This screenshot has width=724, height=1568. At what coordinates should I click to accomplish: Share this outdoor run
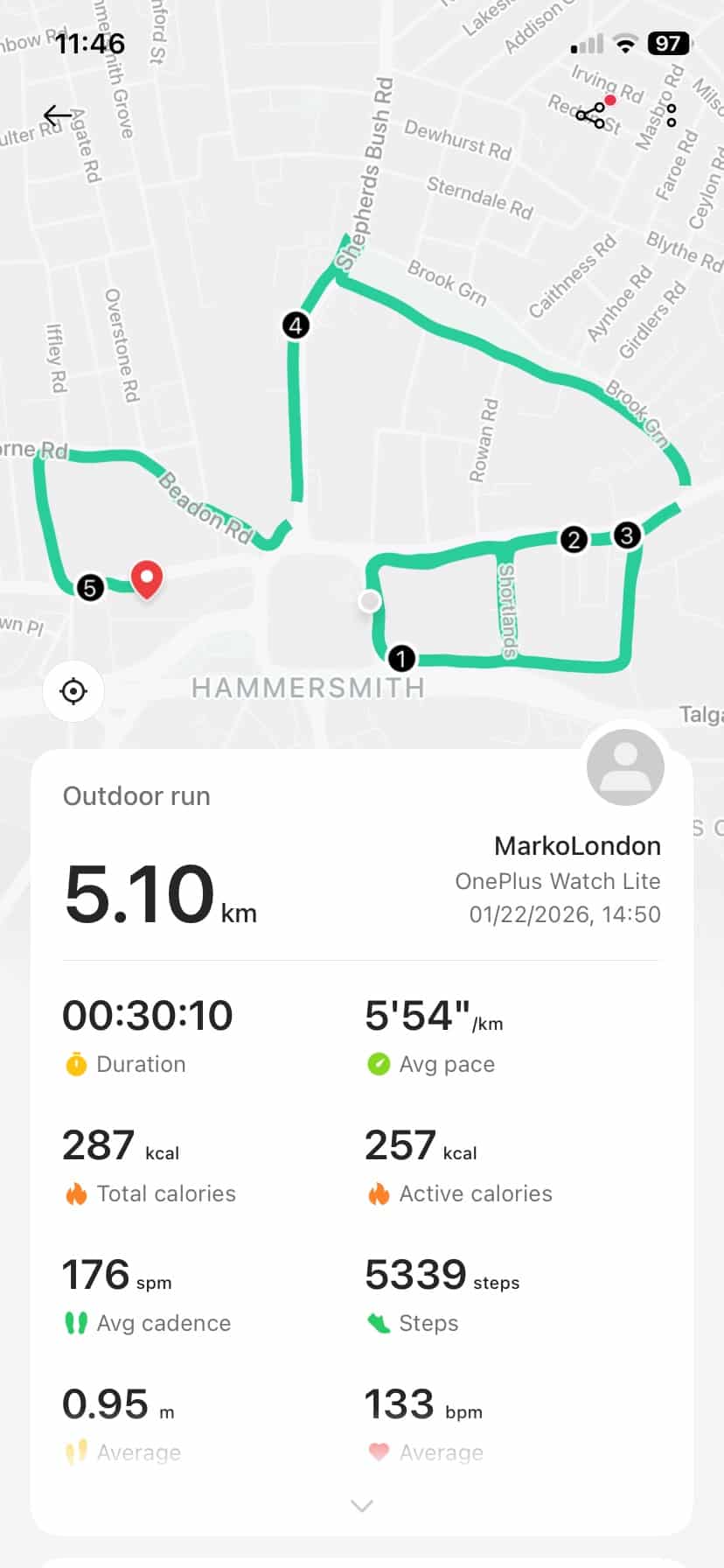point(591,115)
